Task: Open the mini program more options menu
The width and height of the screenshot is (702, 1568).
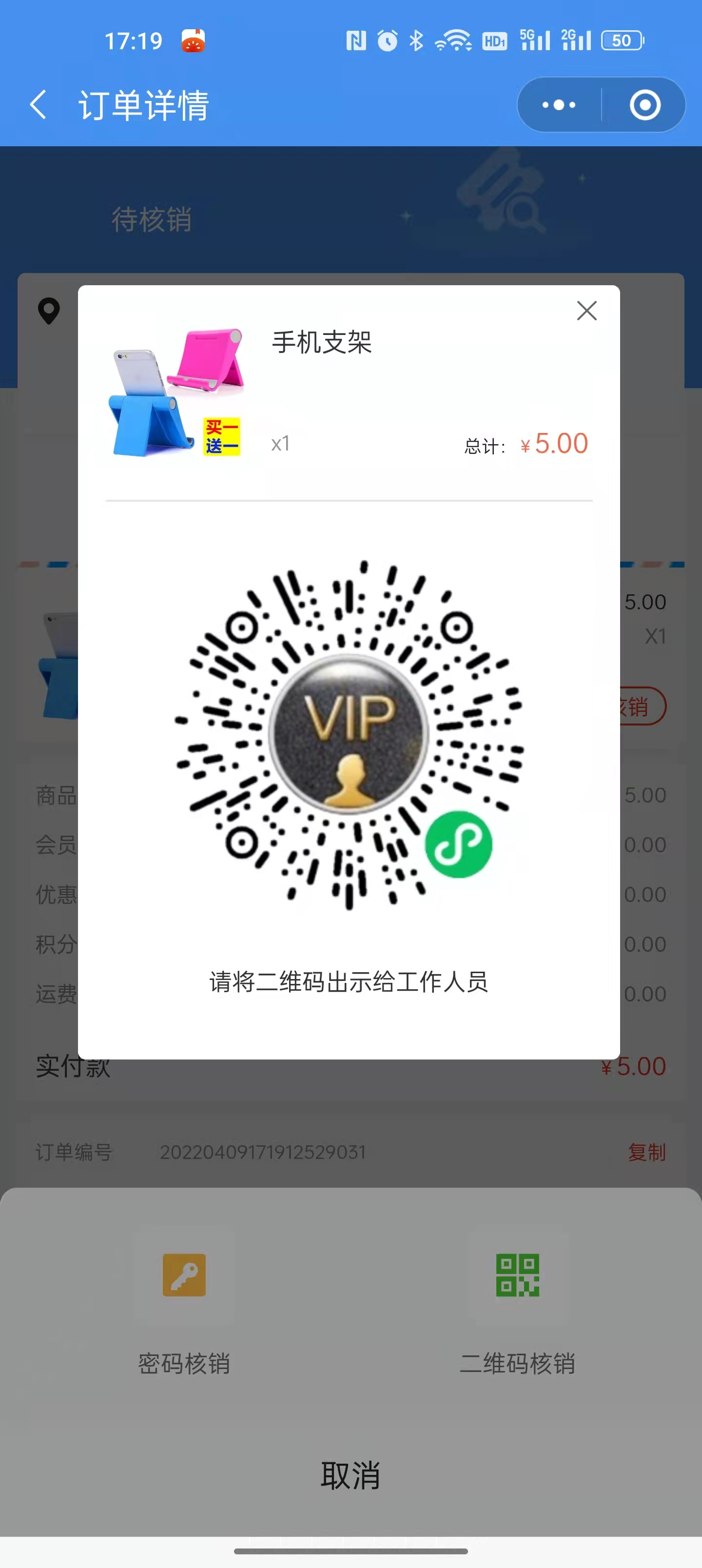Action: coord(559,105)
